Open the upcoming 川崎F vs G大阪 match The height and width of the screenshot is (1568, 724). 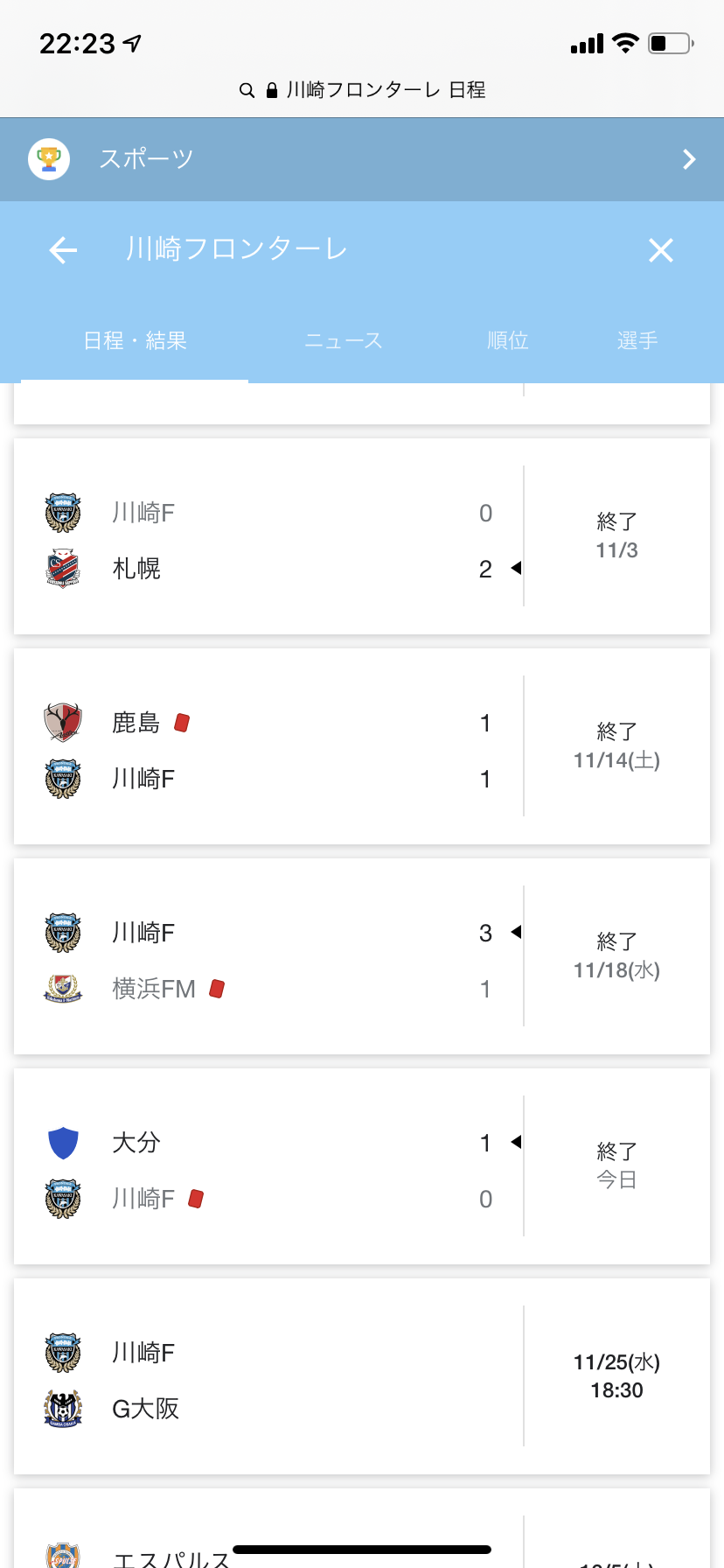coord(362,1376)
